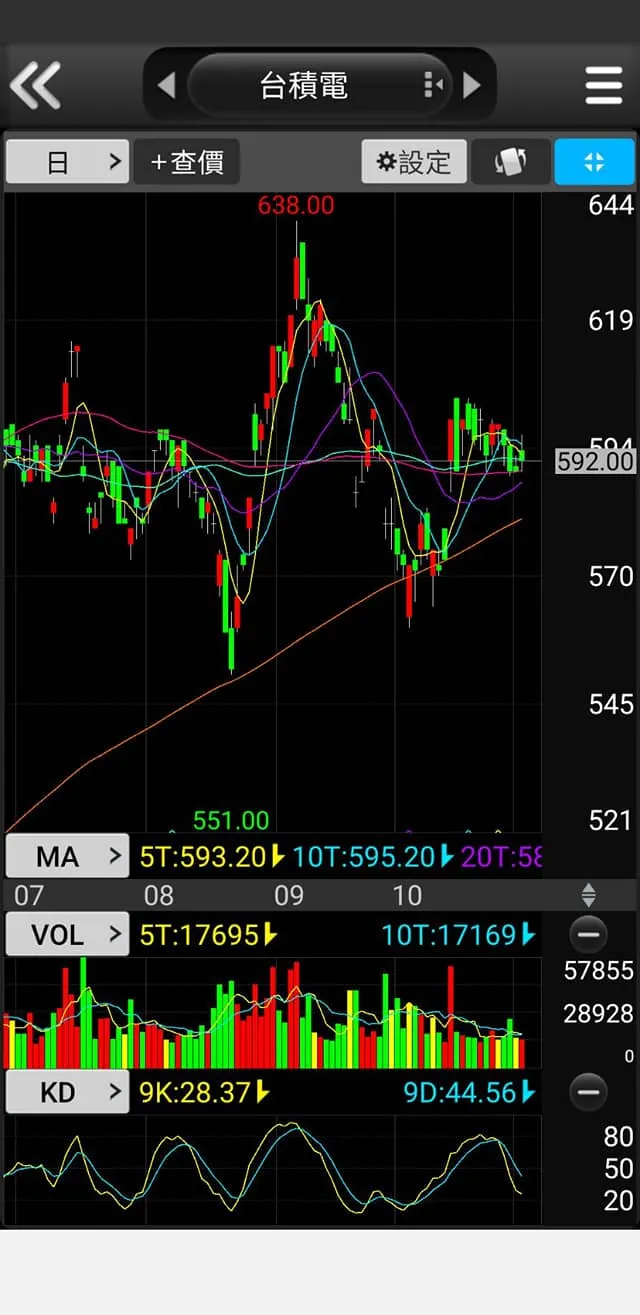Toggle the fullscreen chart button
640x1315 pixels.
click(x=594, y=162)
